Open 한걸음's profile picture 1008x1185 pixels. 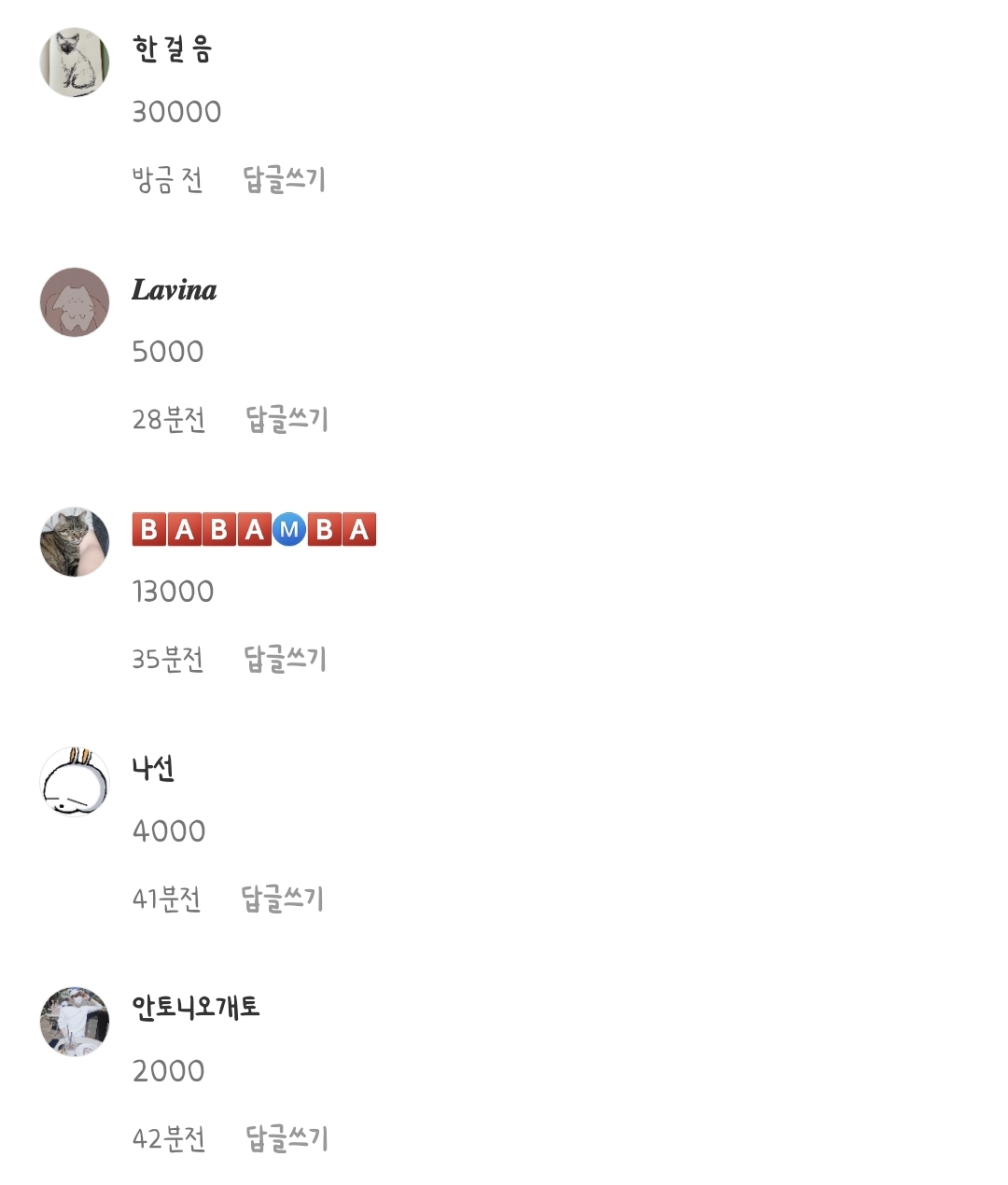coord(75,63)
